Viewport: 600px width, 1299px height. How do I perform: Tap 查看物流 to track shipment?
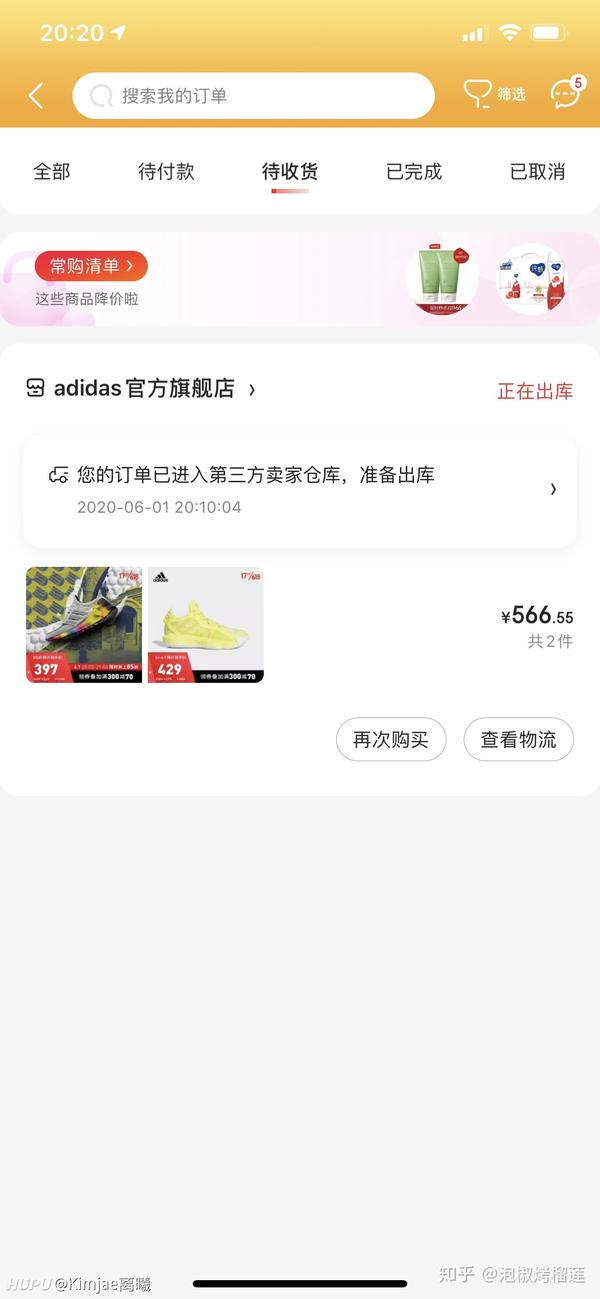(x=518, y=740)
